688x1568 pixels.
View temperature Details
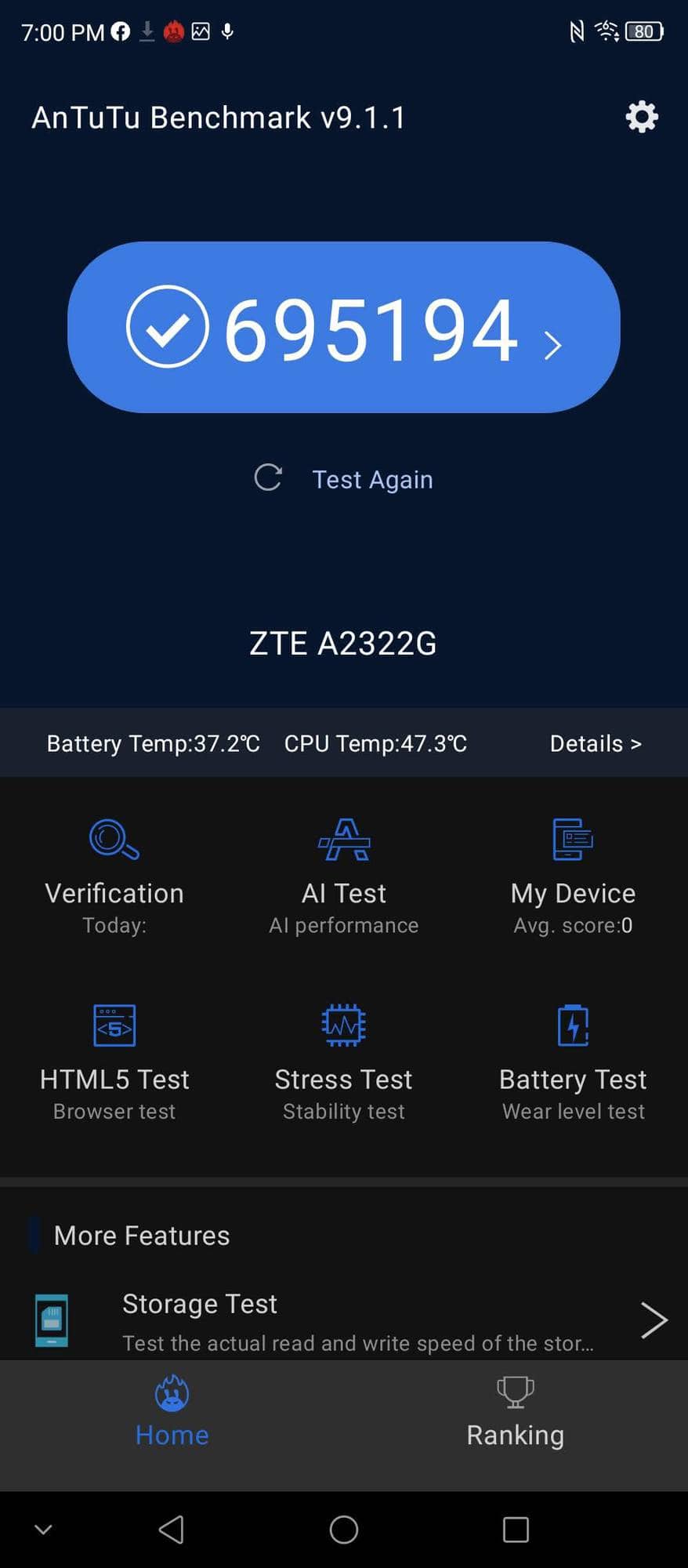tap(596, 743)
